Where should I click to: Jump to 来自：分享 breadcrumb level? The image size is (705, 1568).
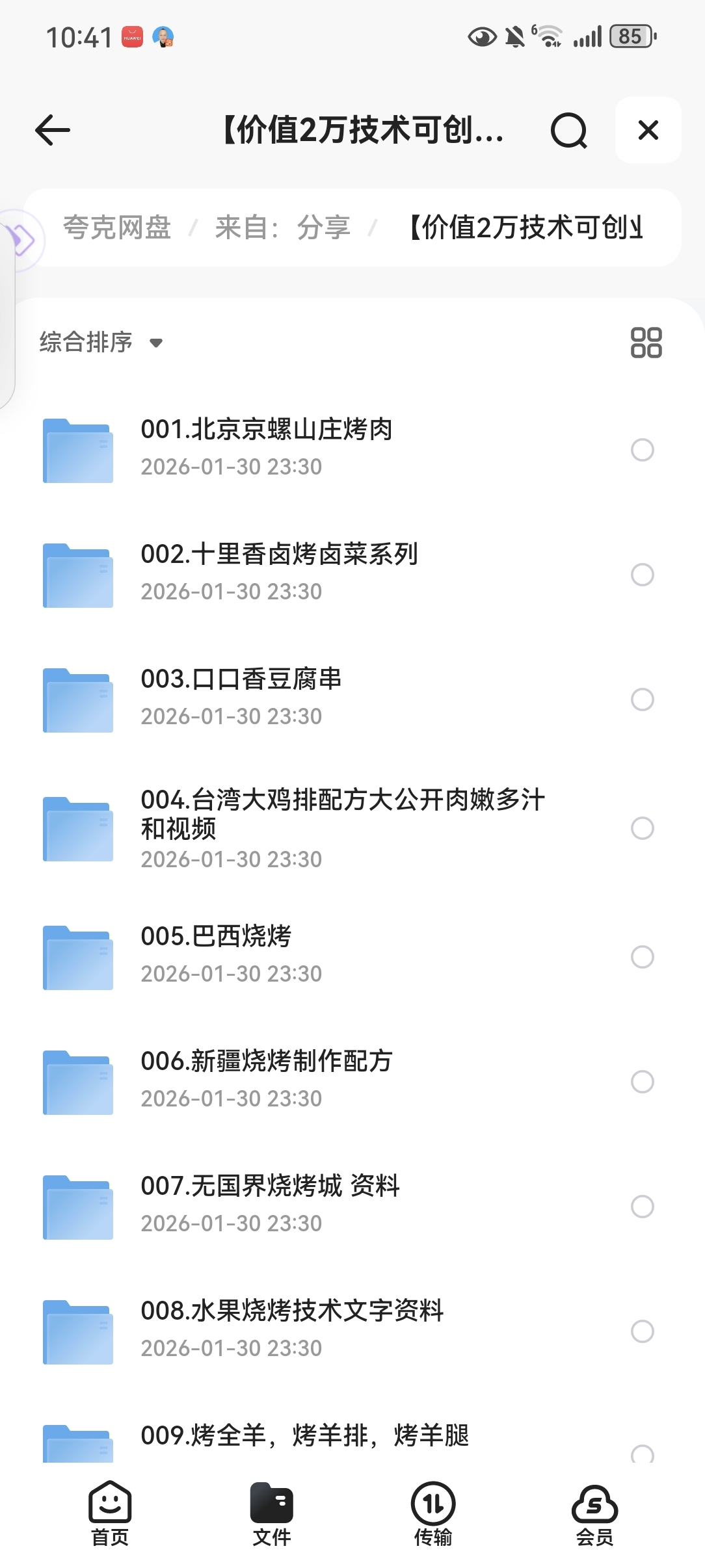tap(282, 228)
